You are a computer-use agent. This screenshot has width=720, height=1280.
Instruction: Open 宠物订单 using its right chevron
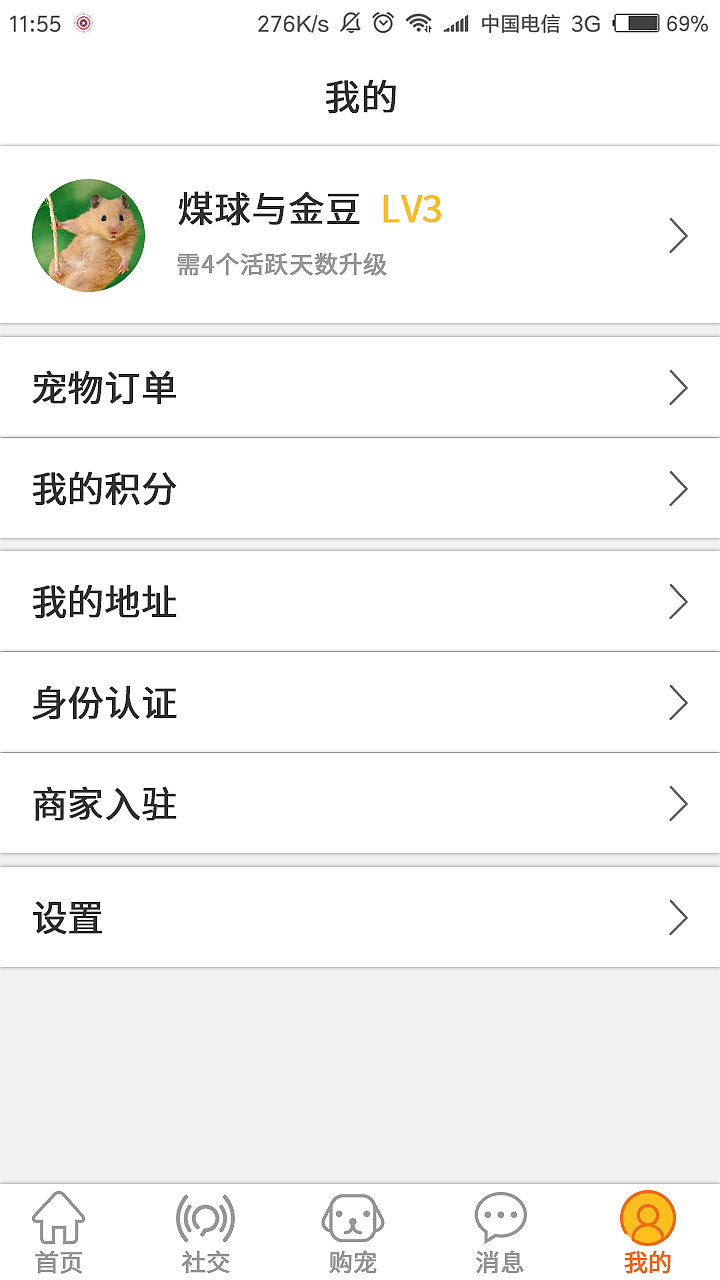678,387
